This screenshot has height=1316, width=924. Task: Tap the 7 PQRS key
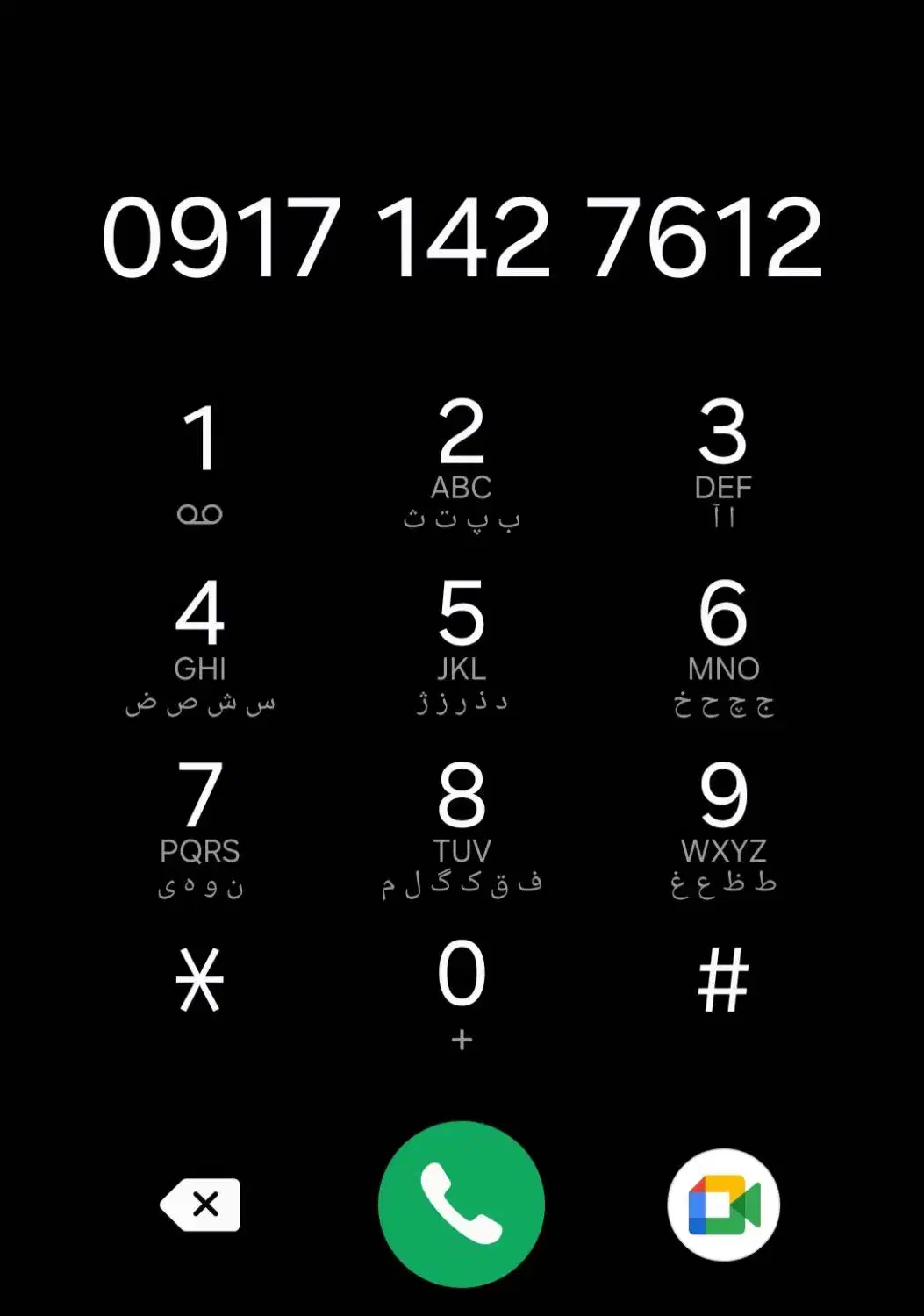click(200, 830)
